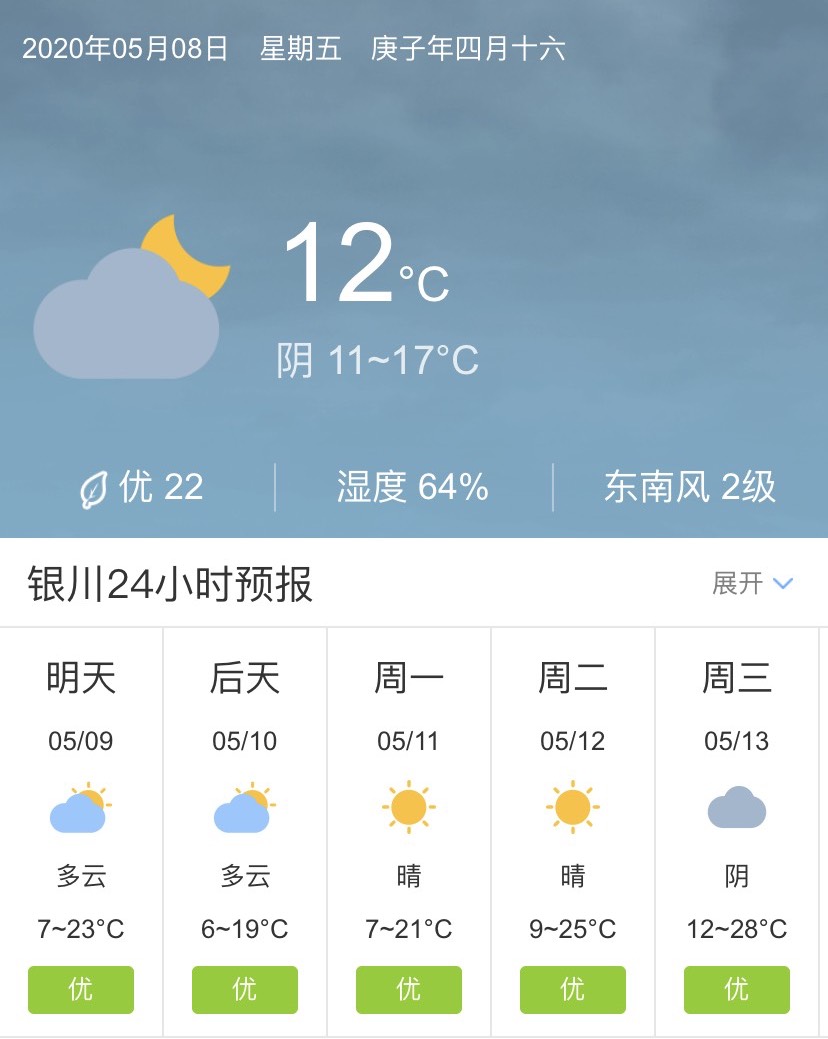
Task: Click the air quality leaf icon
Action: coord(95,486)
